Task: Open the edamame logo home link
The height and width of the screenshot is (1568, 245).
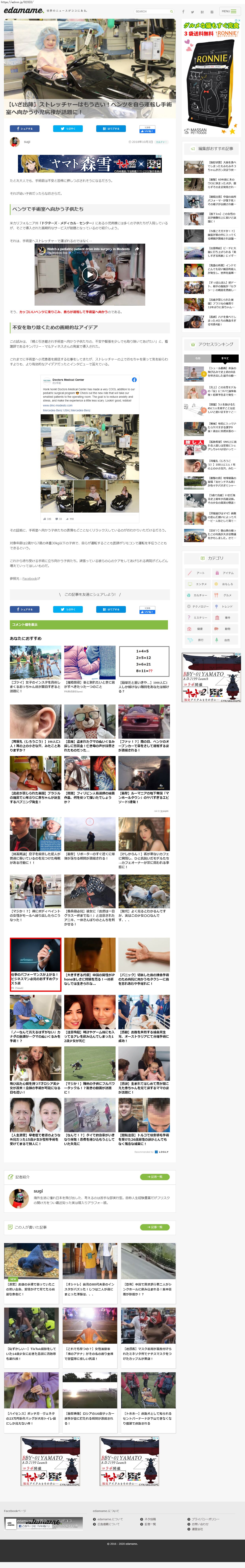Action: click(x=23, y=10)
